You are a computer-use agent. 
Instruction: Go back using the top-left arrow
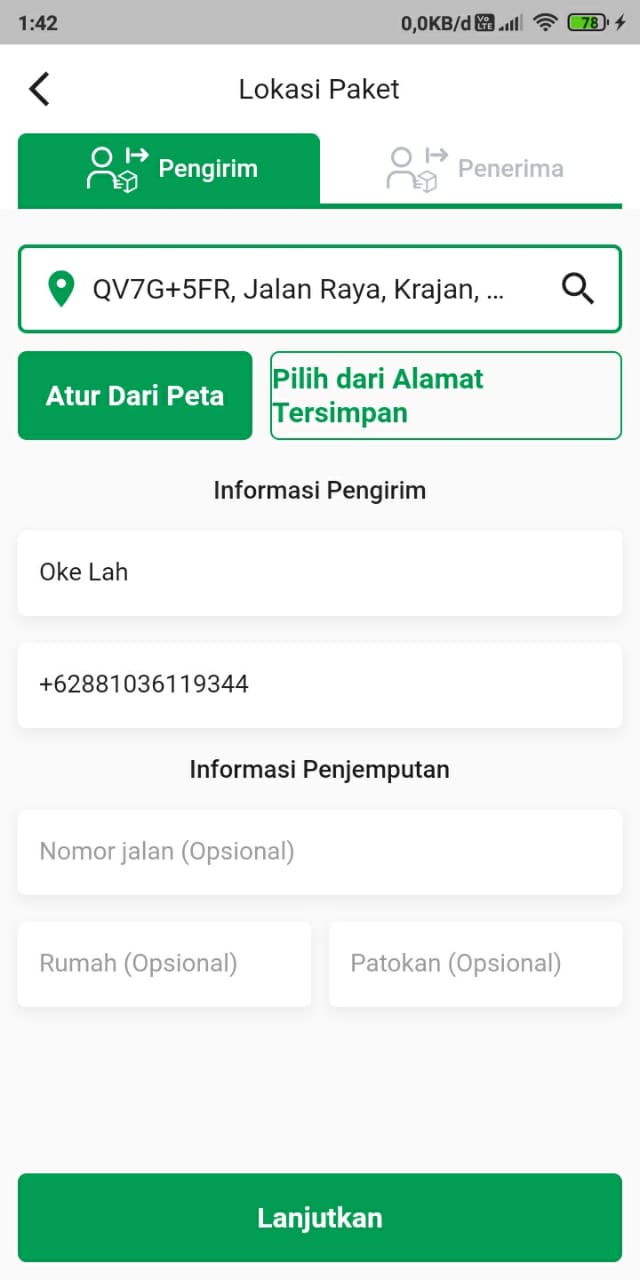click(39, 89)
